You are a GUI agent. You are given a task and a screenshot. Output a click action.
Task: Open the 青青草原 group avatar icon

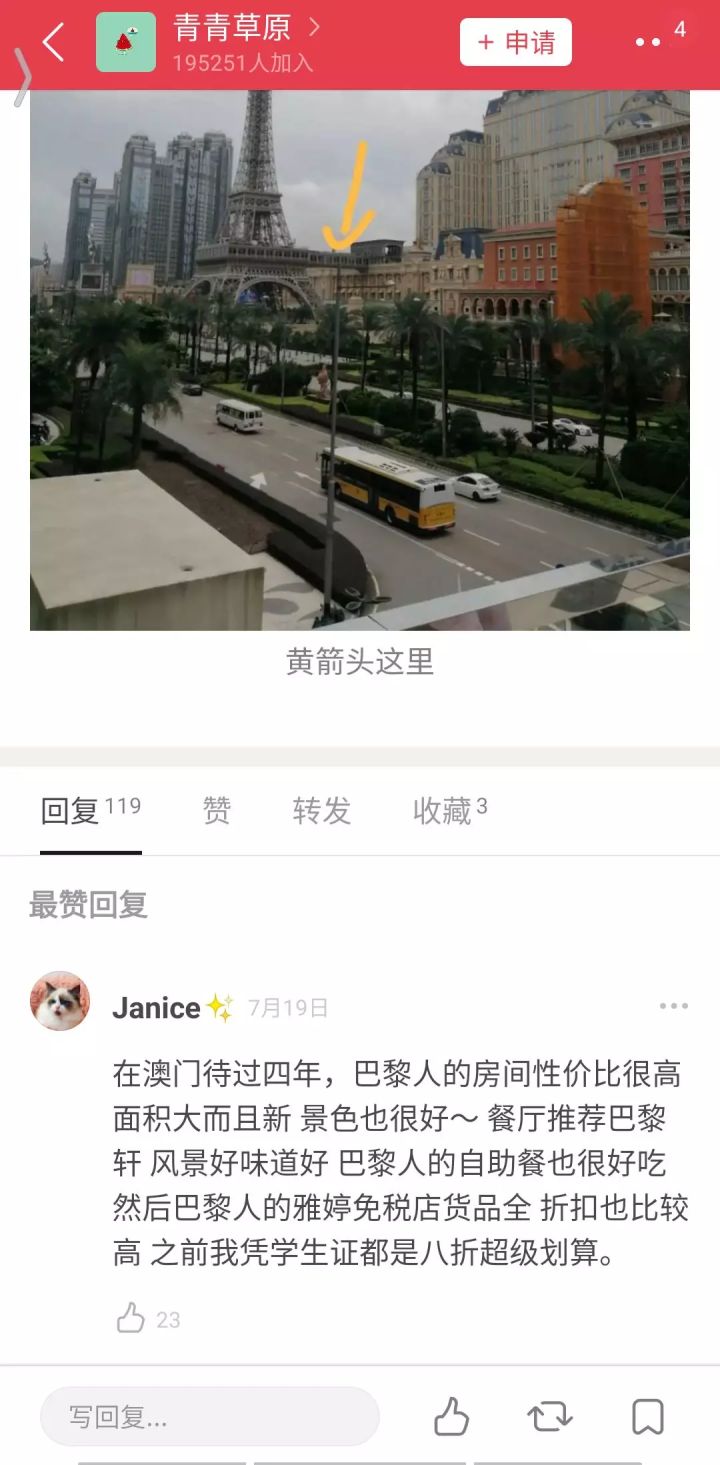coord(128,42)
